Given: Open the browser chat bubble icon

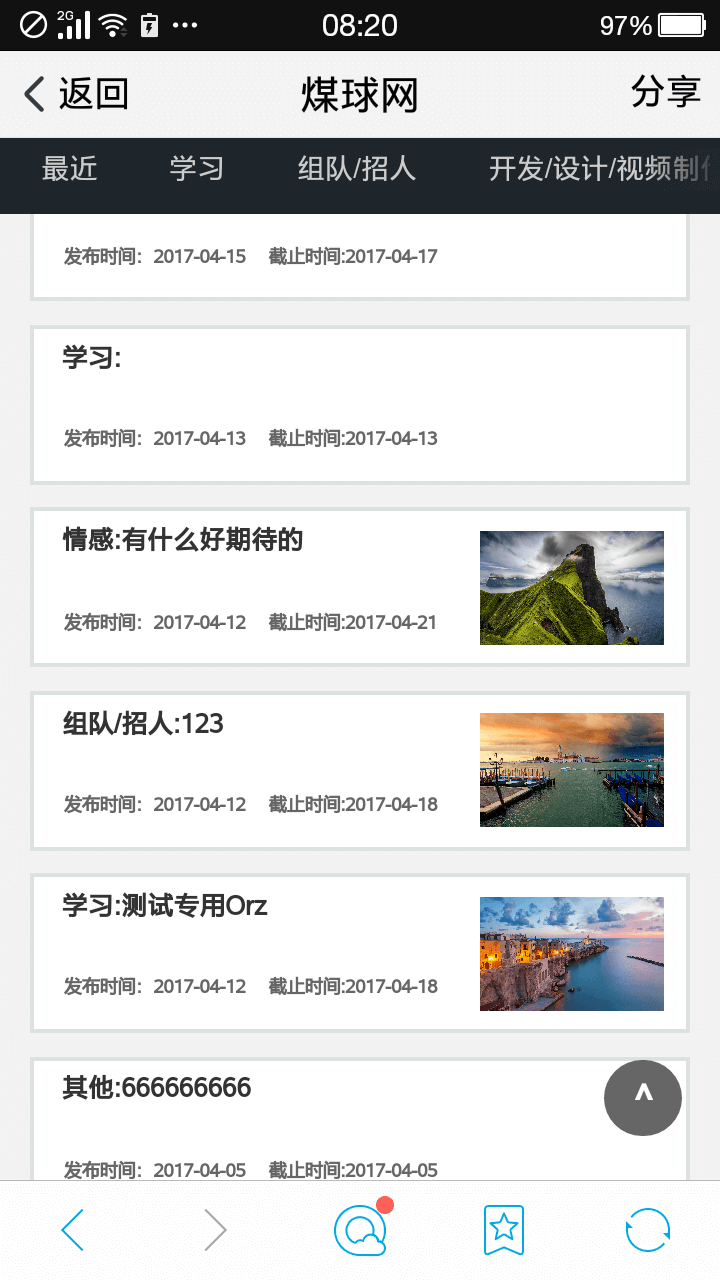Looking at the screenshot, I should [360, 1230].
